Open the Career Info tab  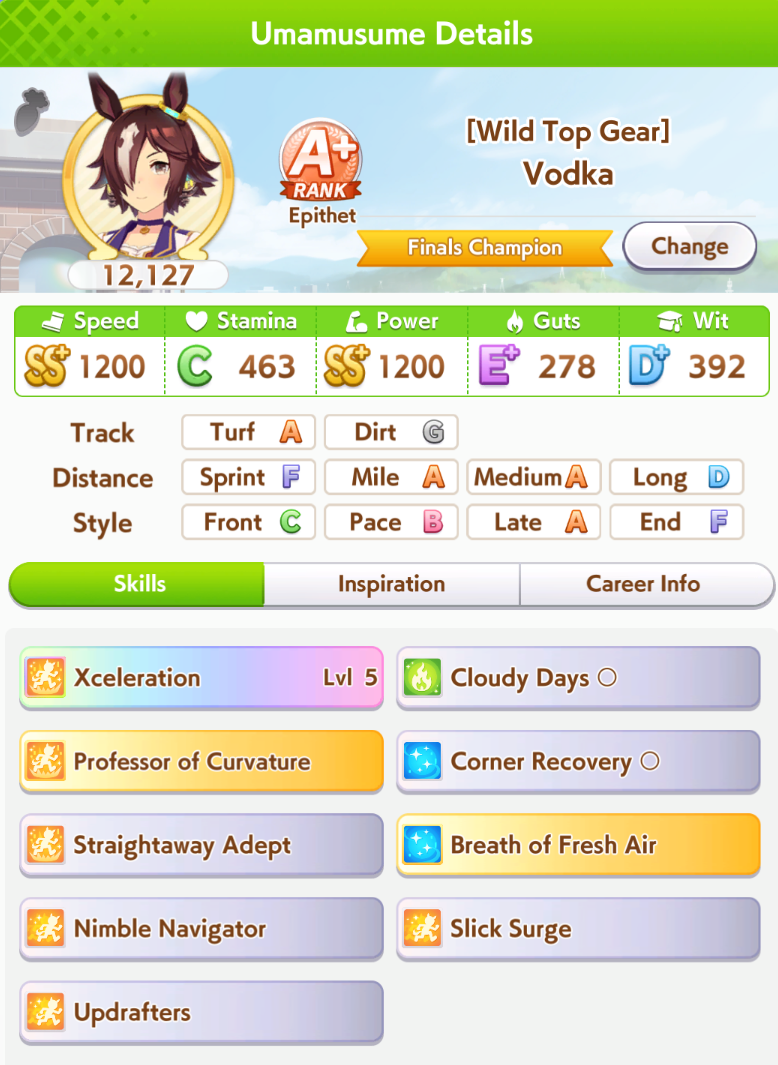tap(643, 584)
